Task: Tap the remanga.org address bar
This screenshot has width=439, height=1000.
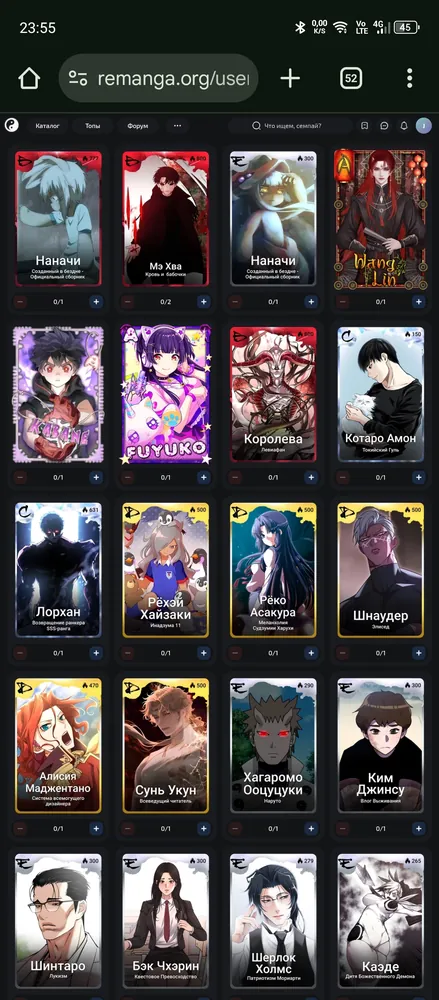Action: click(x=158, y=78)
